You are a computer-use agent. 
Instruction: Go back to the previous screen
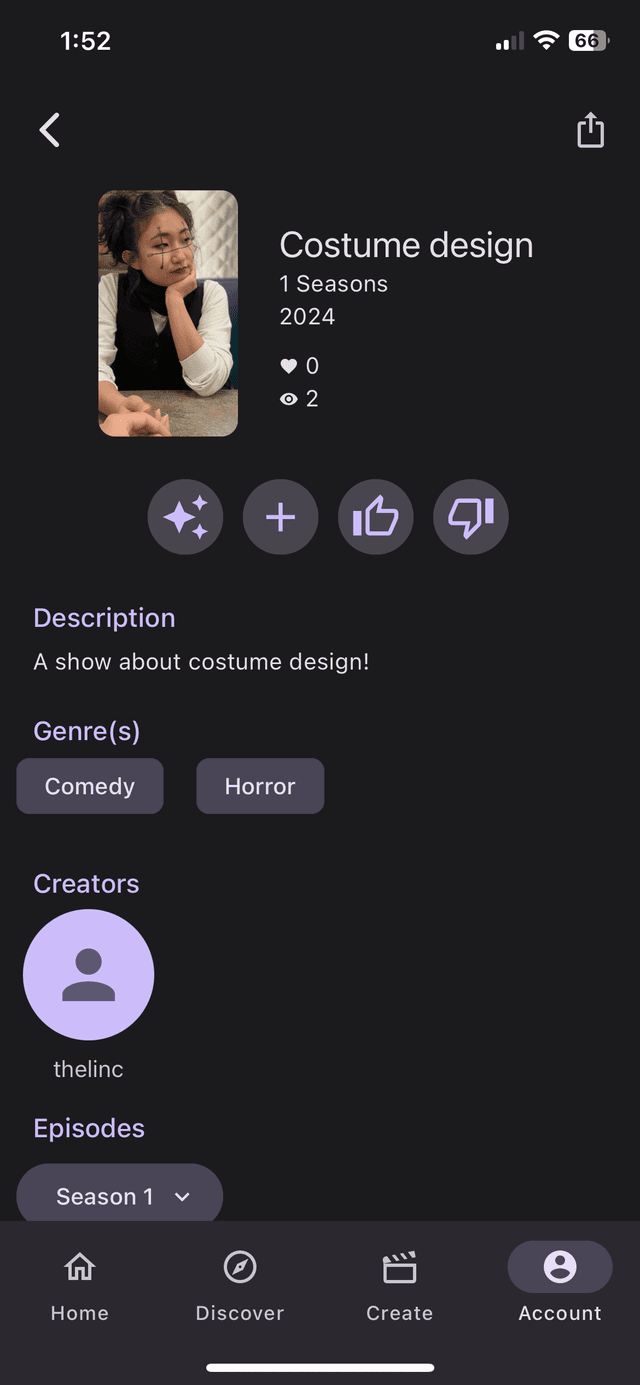pyautogui.click(x=50, y=130)
